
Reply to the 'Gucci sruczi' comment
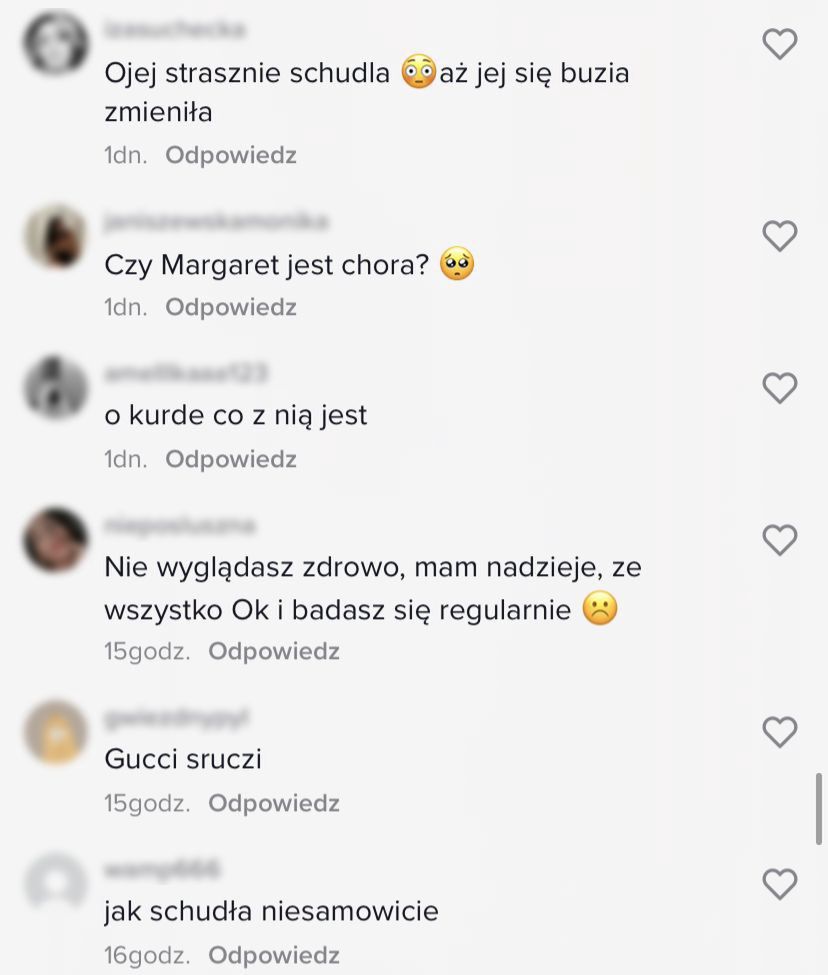point(274,803)
